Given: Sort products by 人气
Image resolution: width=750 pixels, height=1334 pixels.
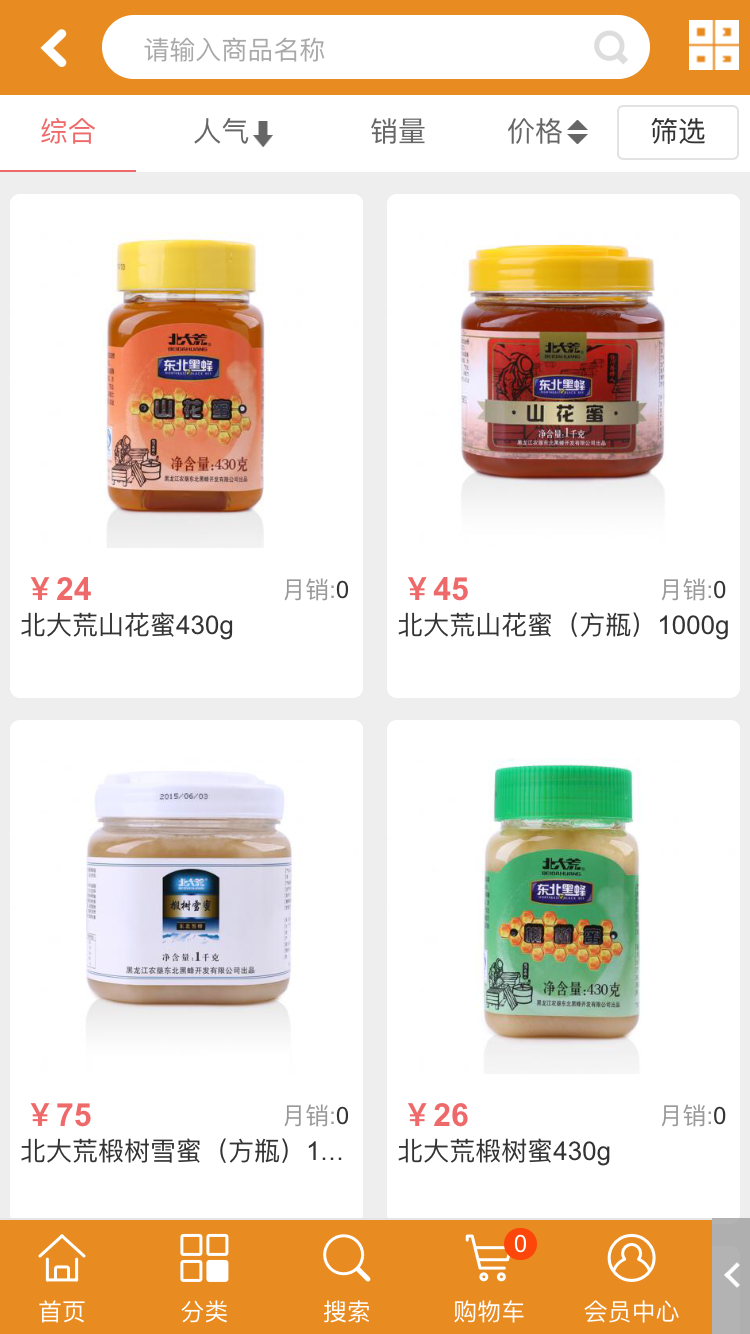Looking at the screenshot, I should 233,132.
